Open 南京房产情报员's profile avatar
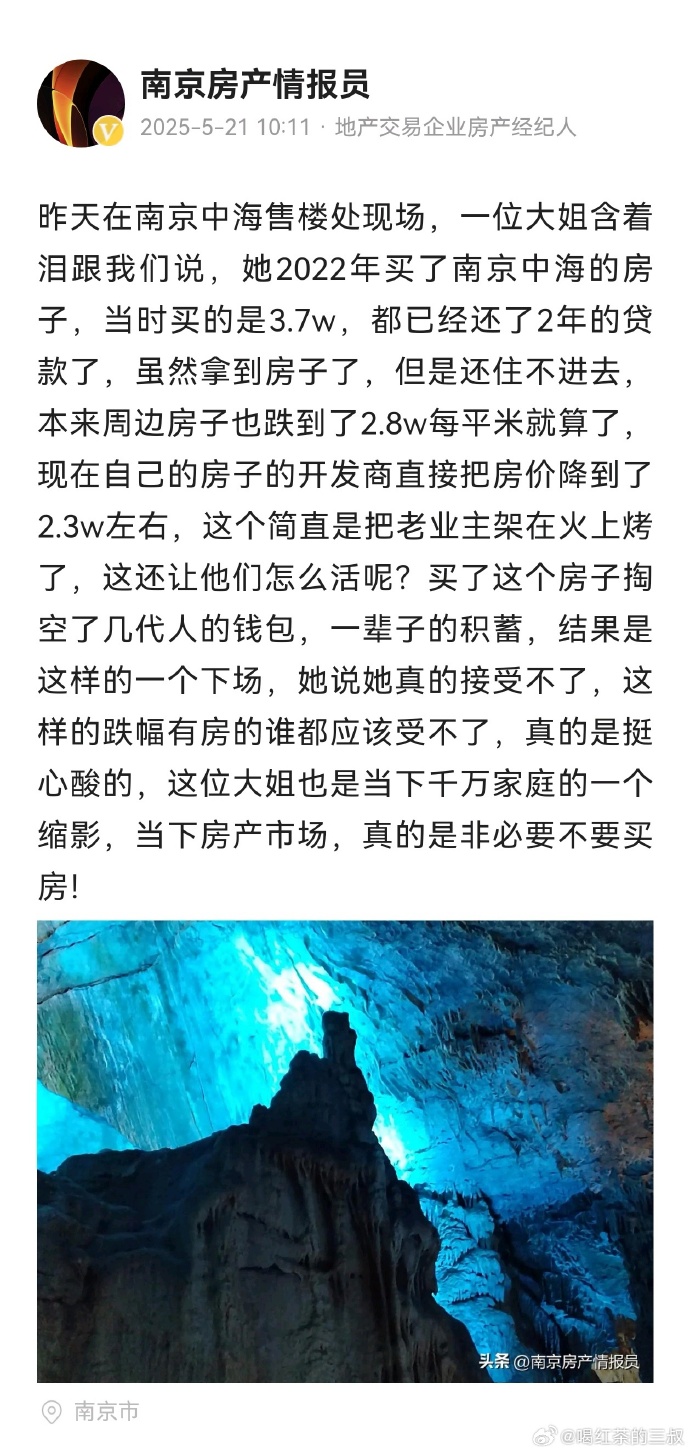The image size is (690, 1453). pos(80,102)
